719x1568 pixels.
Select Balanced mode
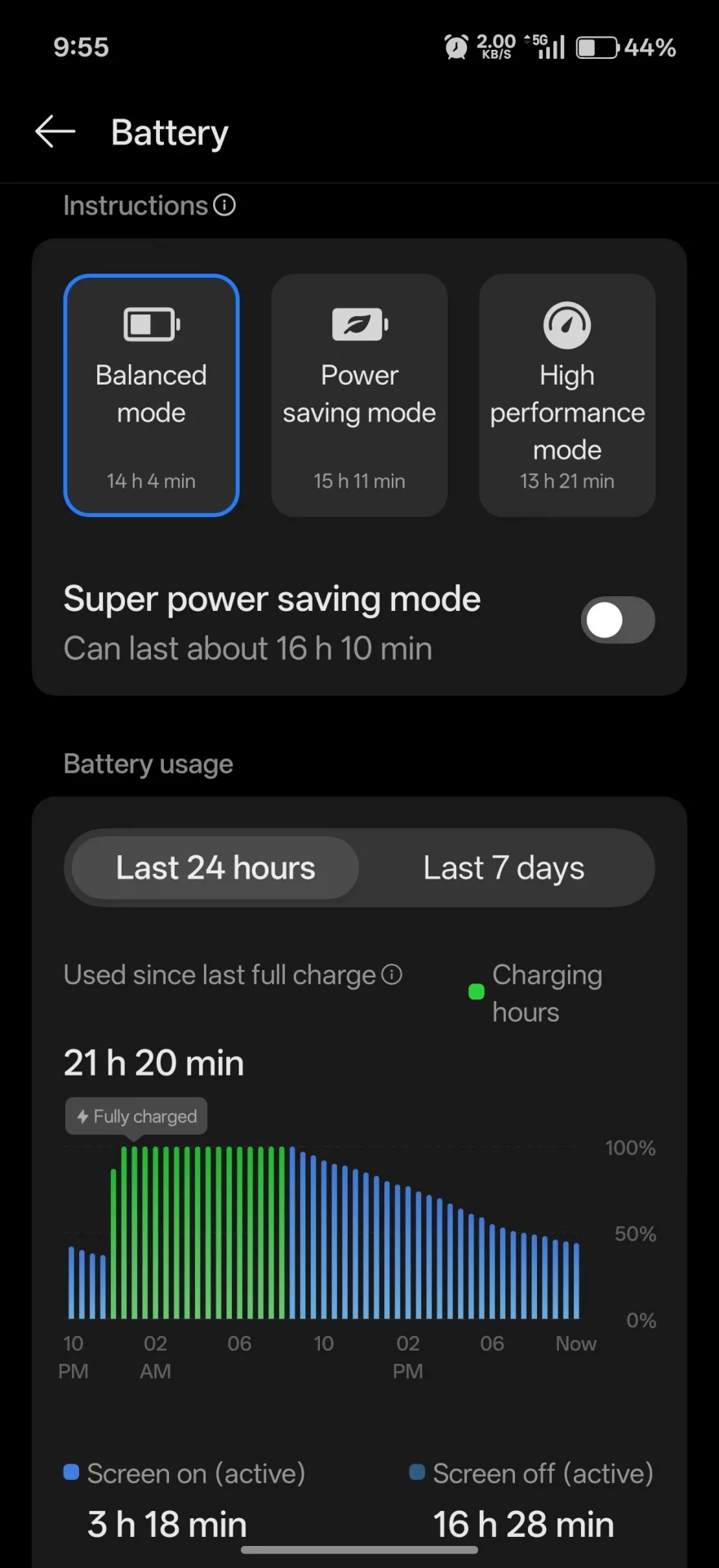[152, 395]
